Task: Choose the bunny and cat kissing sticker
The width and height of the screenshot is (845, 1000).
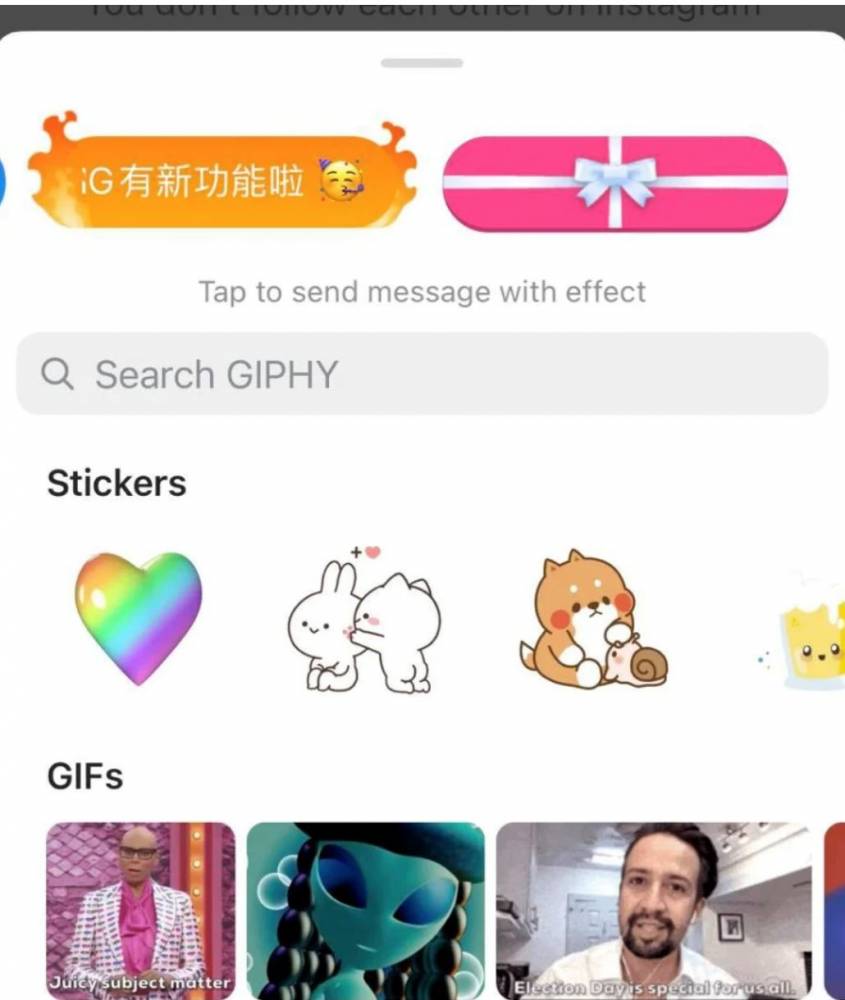Action: (364, 620)
